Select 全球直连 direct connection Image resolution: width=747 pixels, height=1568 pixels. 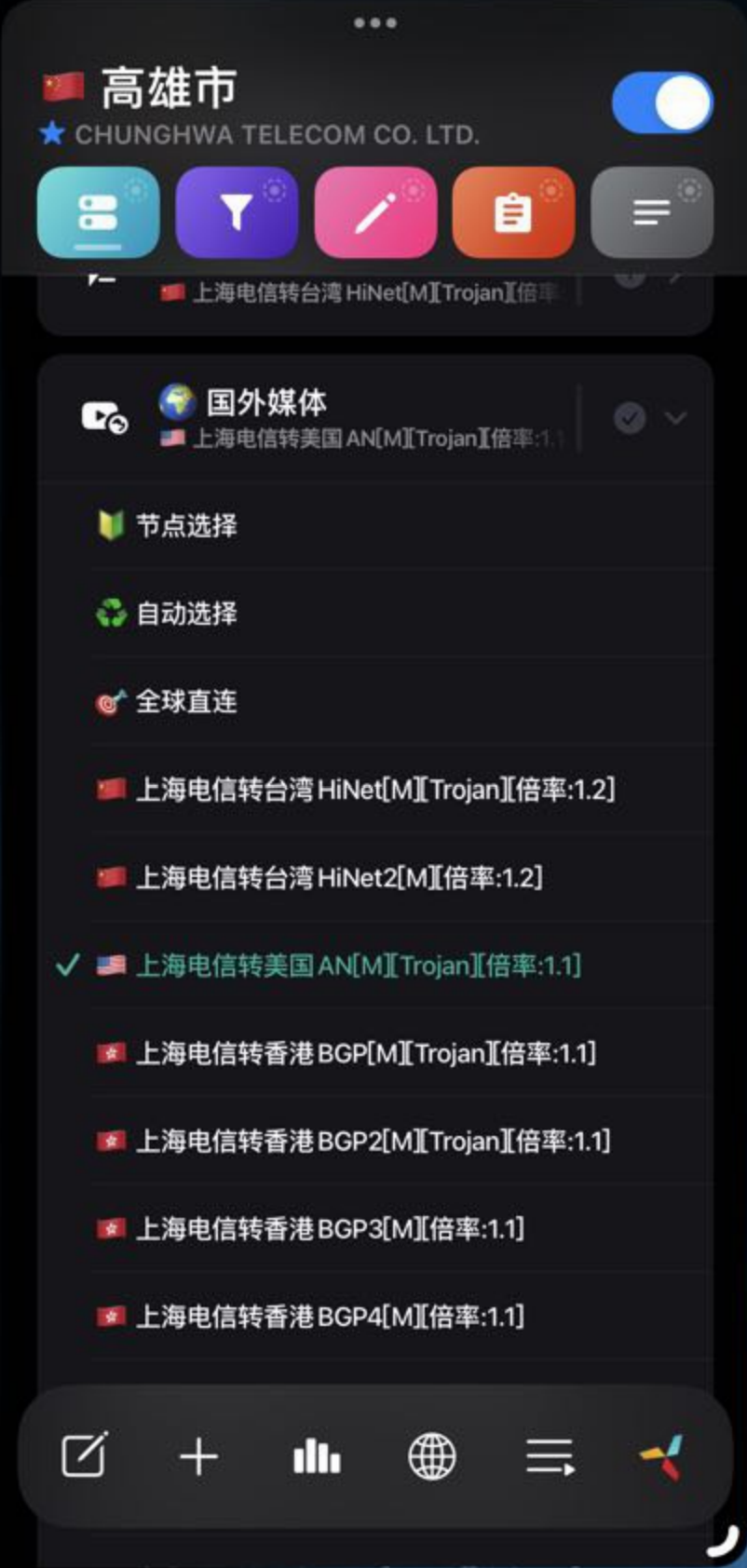click(186, 701)
